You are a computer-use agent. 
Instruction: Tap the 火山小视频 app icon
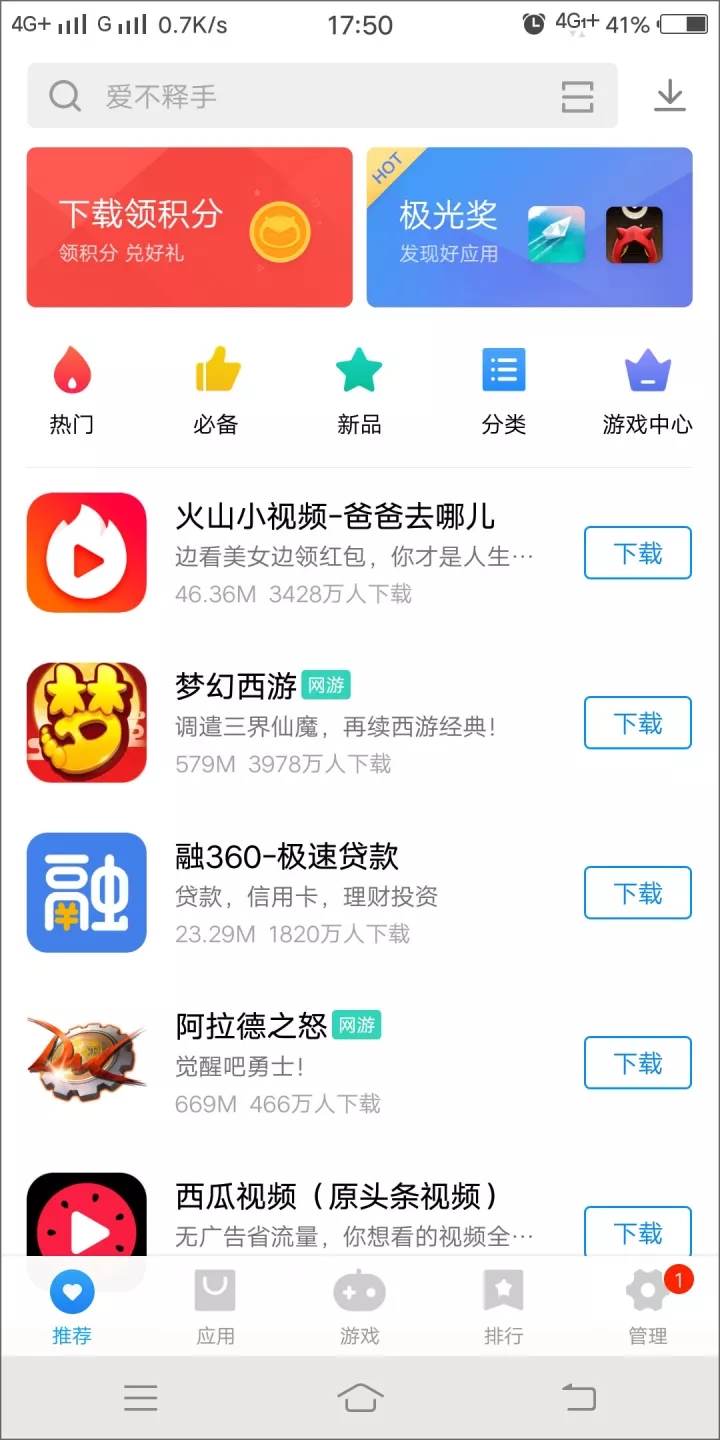pyautogui.click(x=87, y=552)
